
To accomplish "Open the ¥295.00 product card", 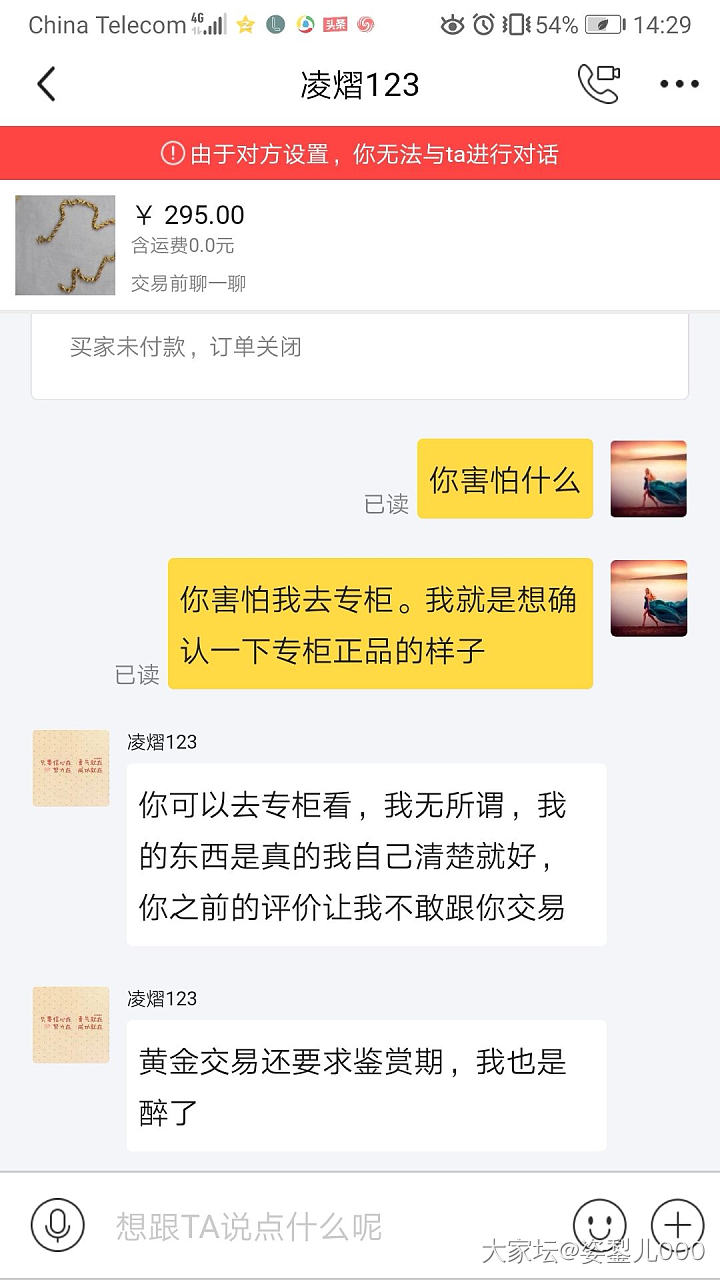I will (x=359, y=245).
